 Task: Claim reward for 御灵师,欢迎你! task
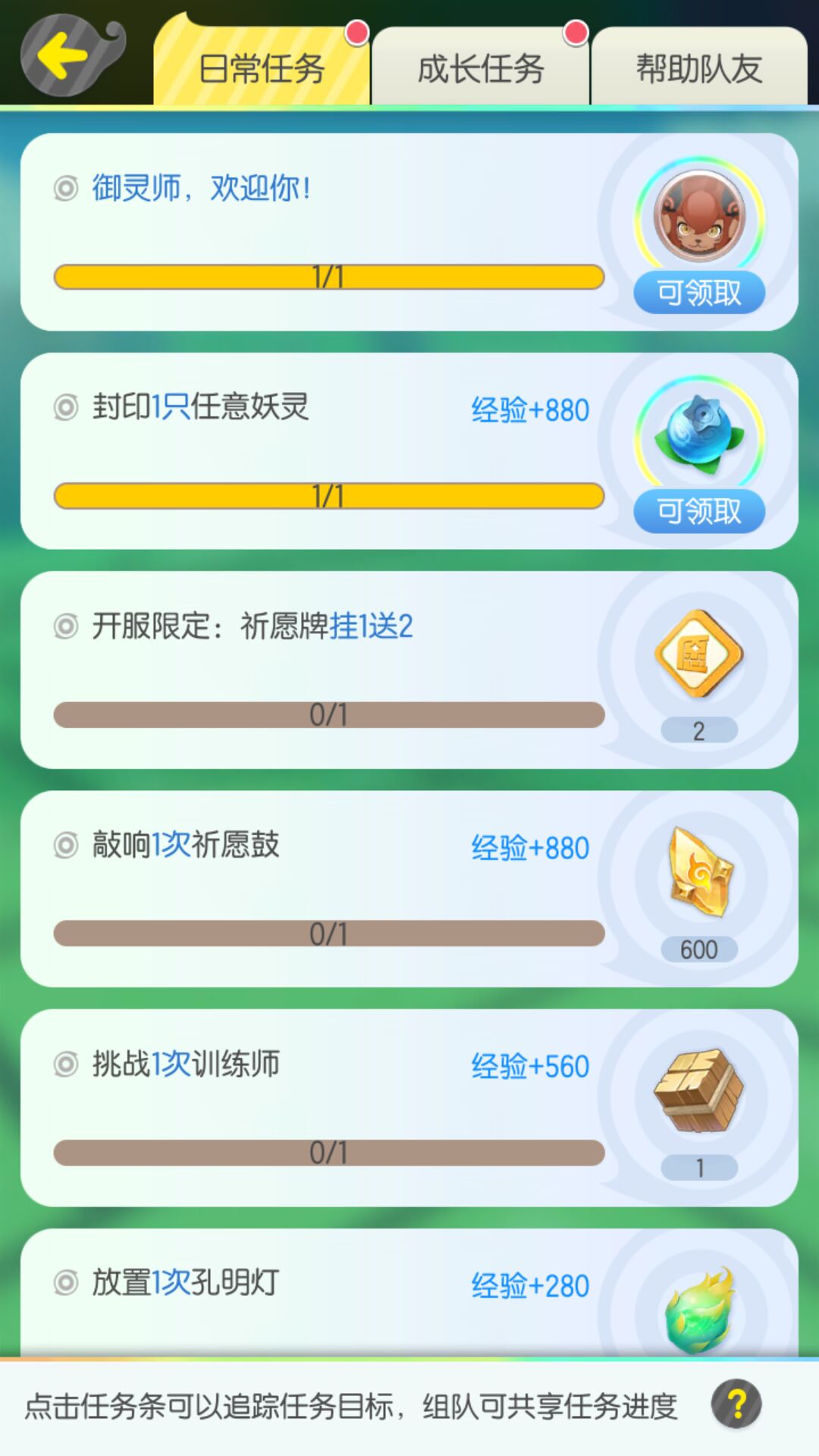pyautogui.click(x=698, y=292)
